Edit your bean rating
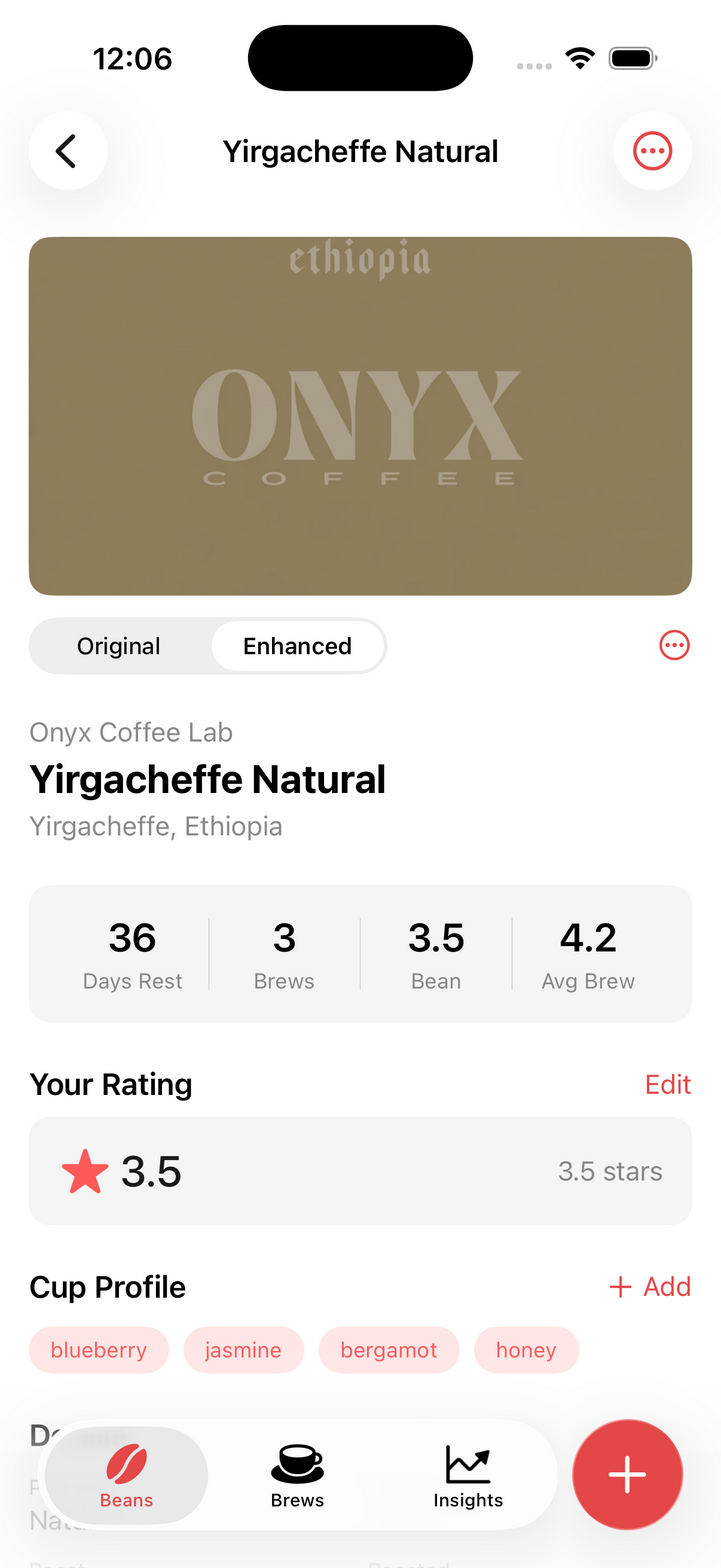 click(x=668, y=1085)
